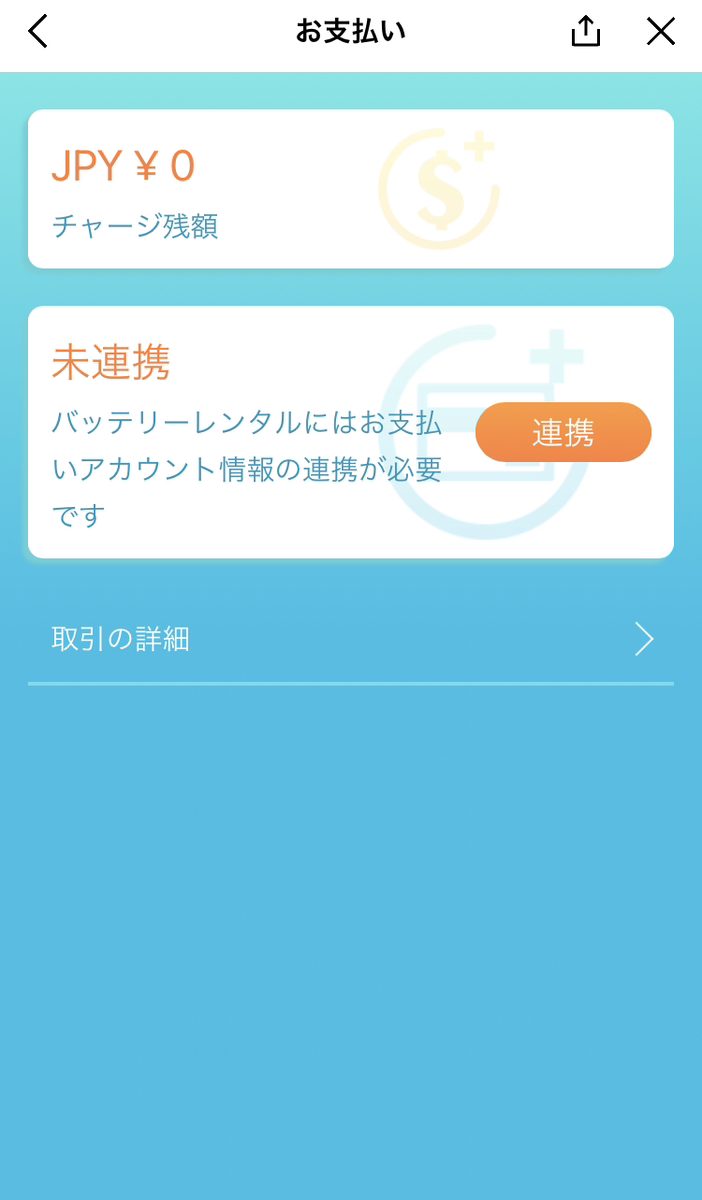Open 取引の詳細 transaction details

pos(351,639)
